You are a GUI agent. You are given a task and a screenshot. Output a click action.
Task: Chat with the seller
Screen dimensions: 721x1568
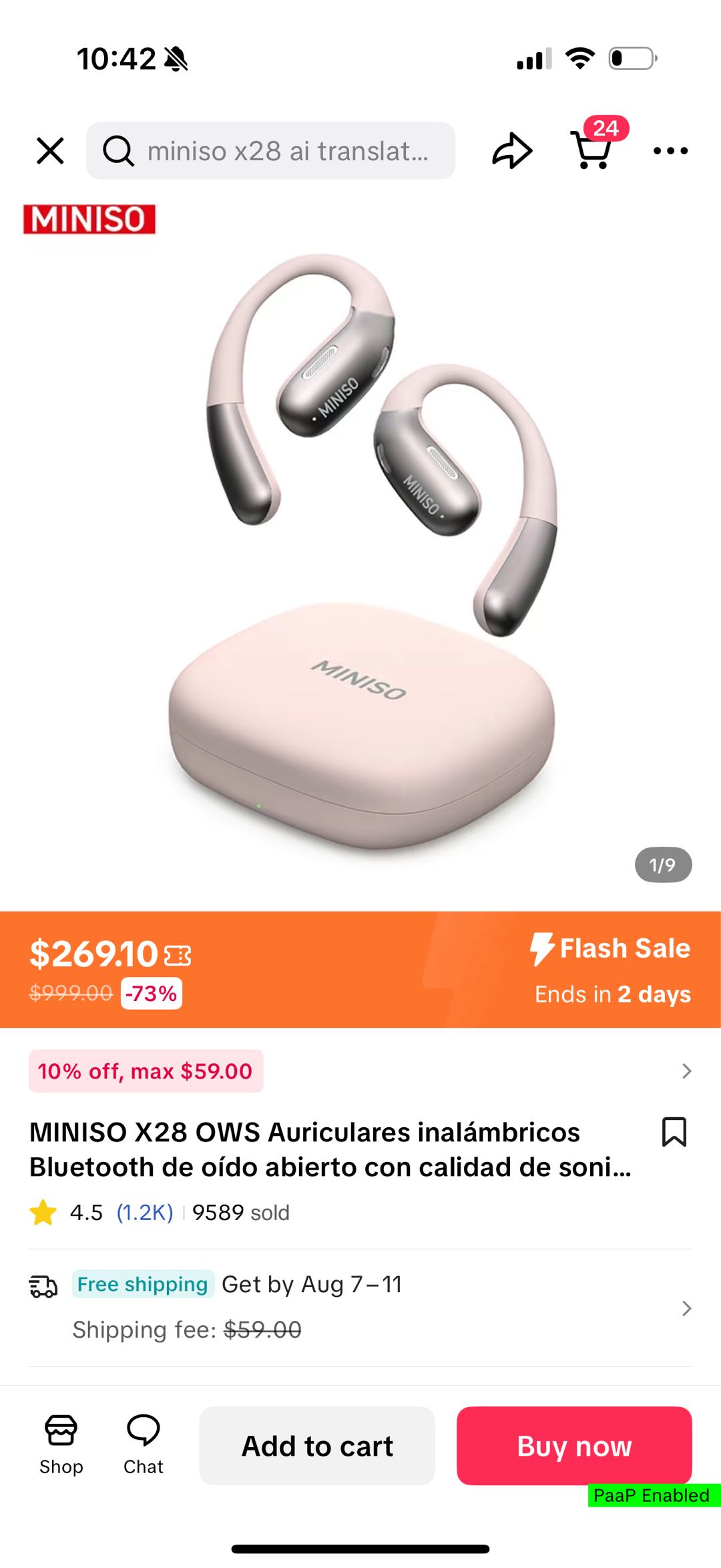pyautogui.click(x=143, y=1445)
